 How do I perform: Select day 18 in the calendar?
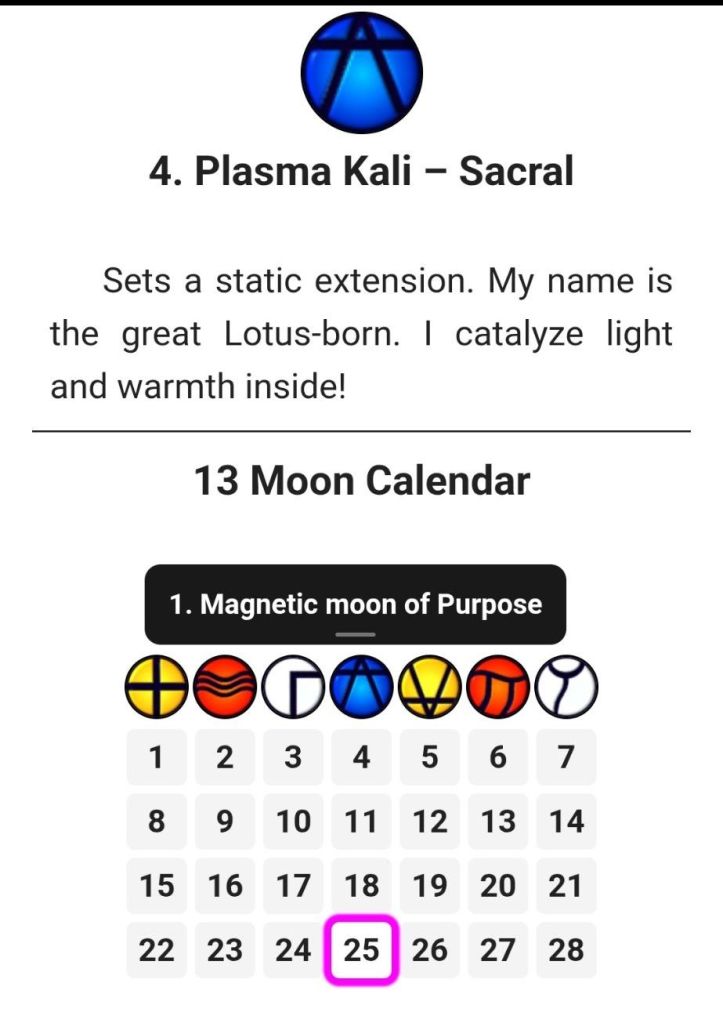[362, 886]
